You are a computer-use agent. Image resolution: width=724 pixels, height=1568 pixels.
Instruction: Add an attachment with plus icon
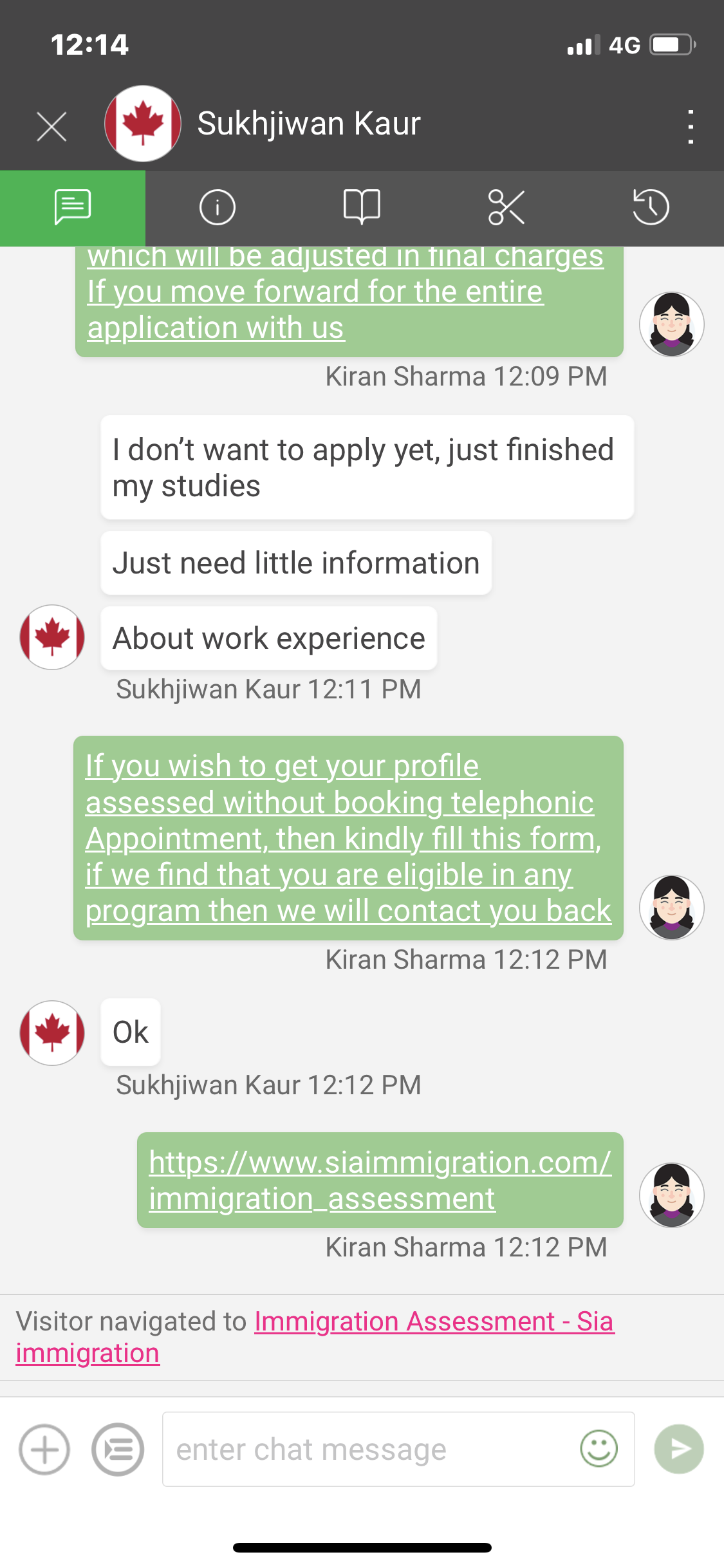(x=44, y=1450)
